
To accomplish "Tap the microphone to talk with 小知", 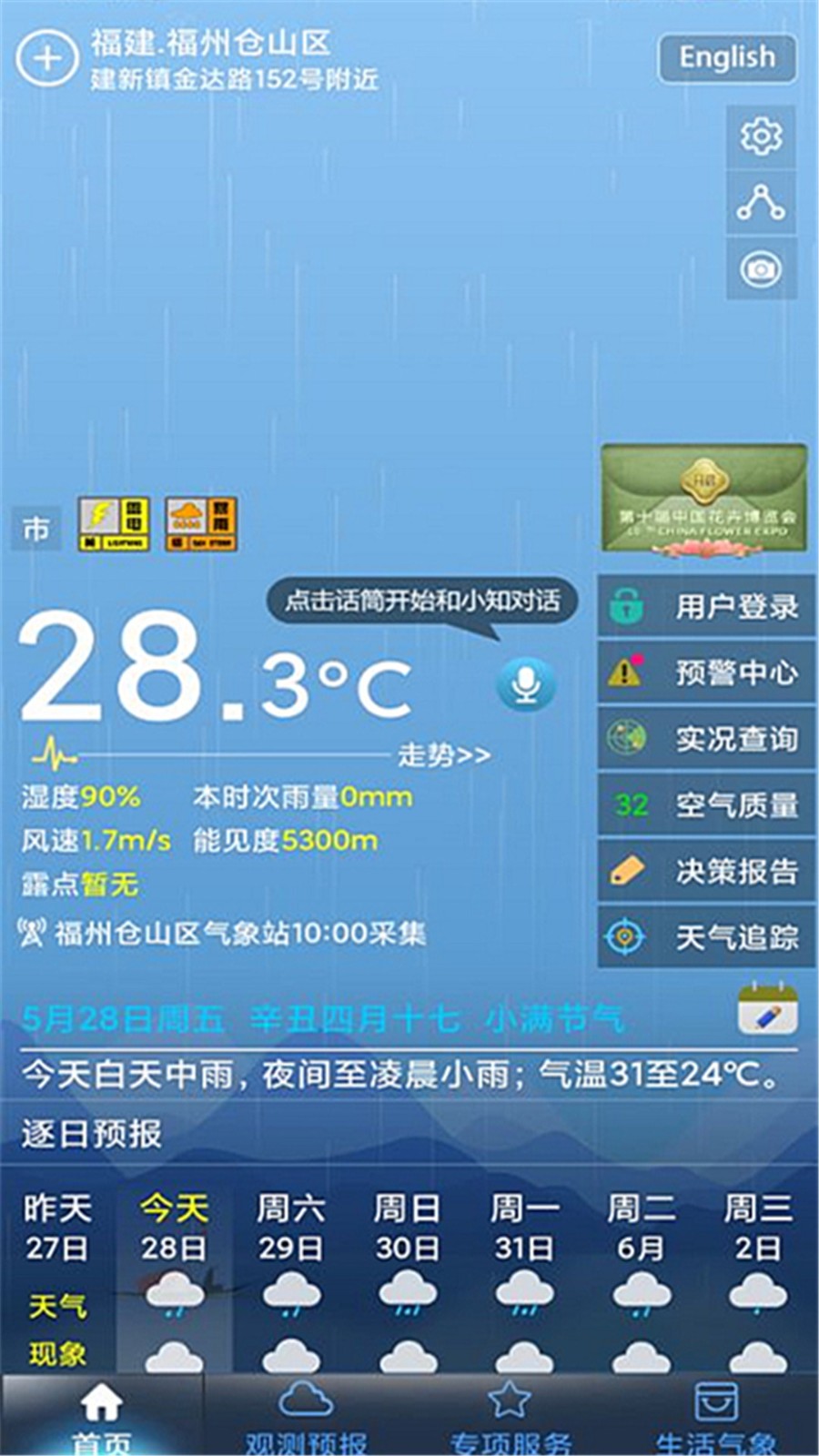I will [526, 683].
